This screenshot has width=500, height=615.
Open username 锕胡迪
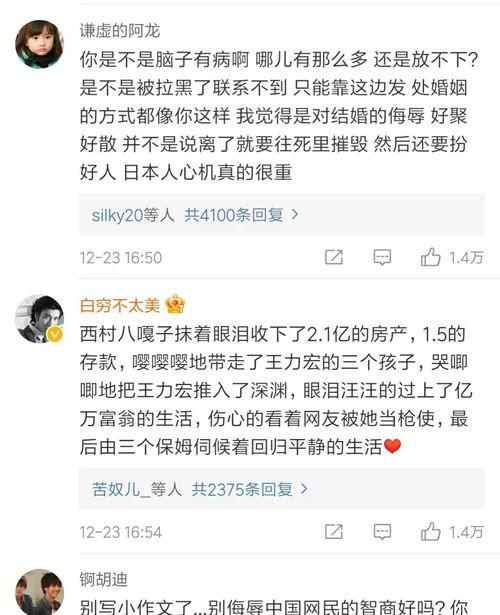pos(104,580)
